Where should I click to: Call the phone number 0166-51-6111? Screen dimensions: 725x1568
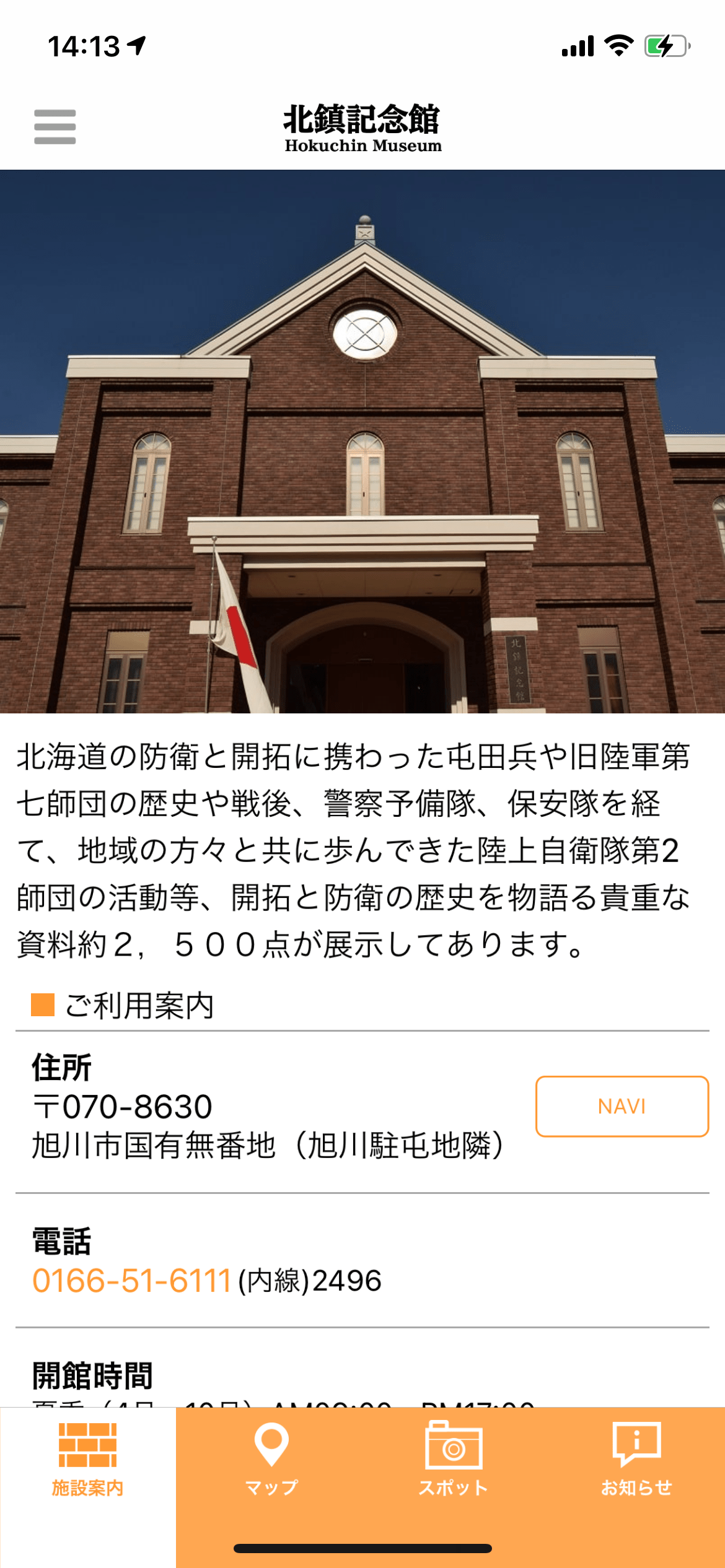pyautogui.click(x=131, y=1280)
